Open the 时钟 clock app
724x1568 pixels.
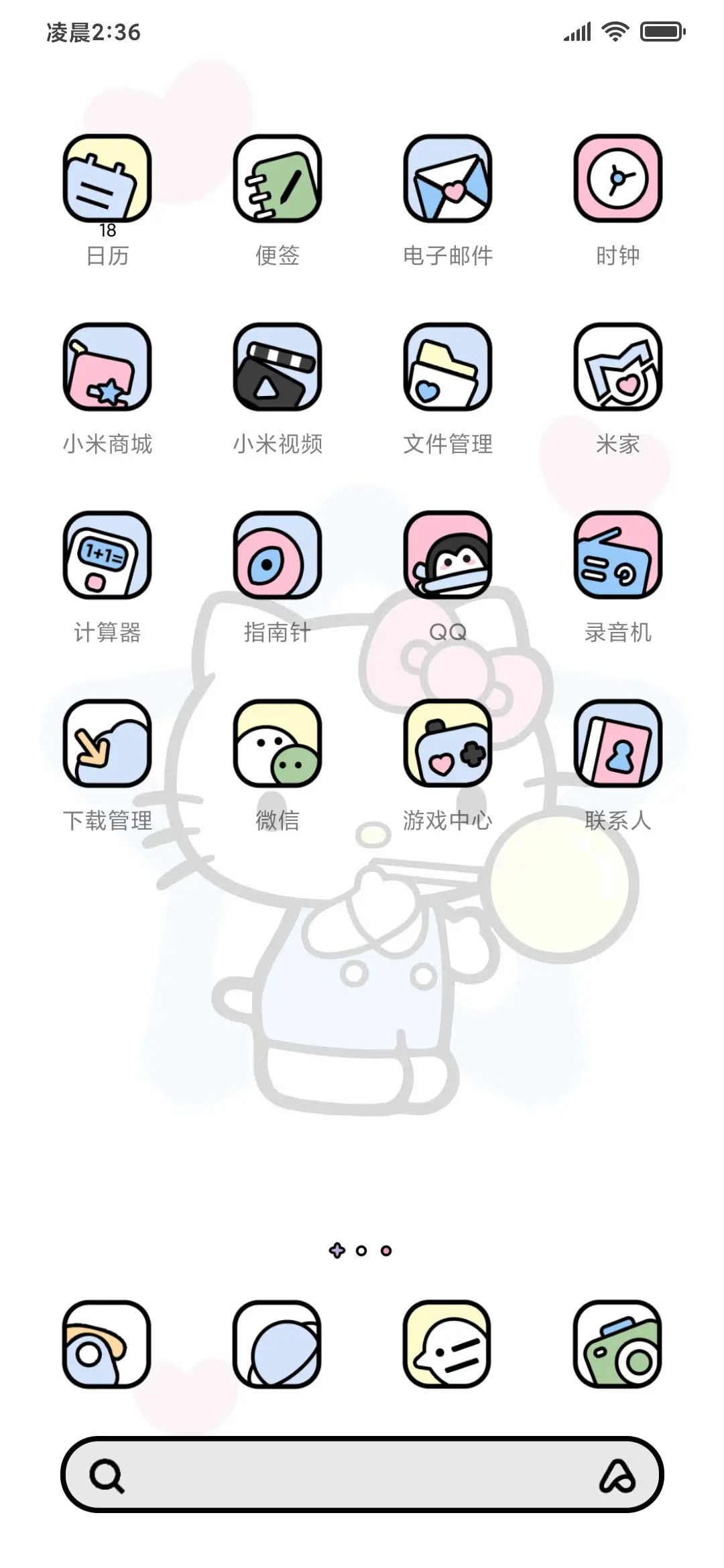click(617, 181)
